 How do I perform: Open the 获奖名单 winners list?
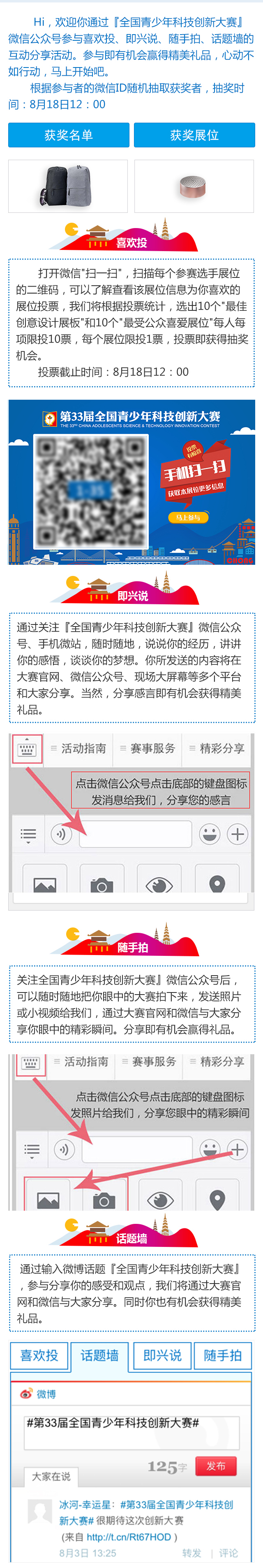(69, 135)
